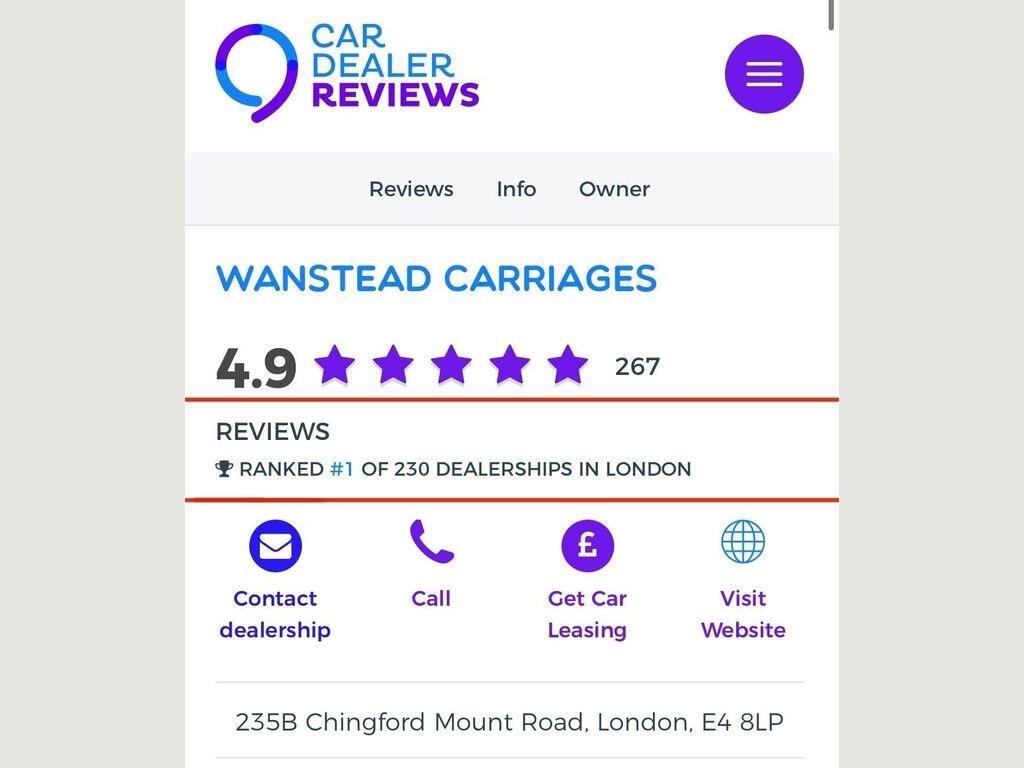
Task: Switch to the Info tab
Action: pyautogui.click(x=516, y=189)
